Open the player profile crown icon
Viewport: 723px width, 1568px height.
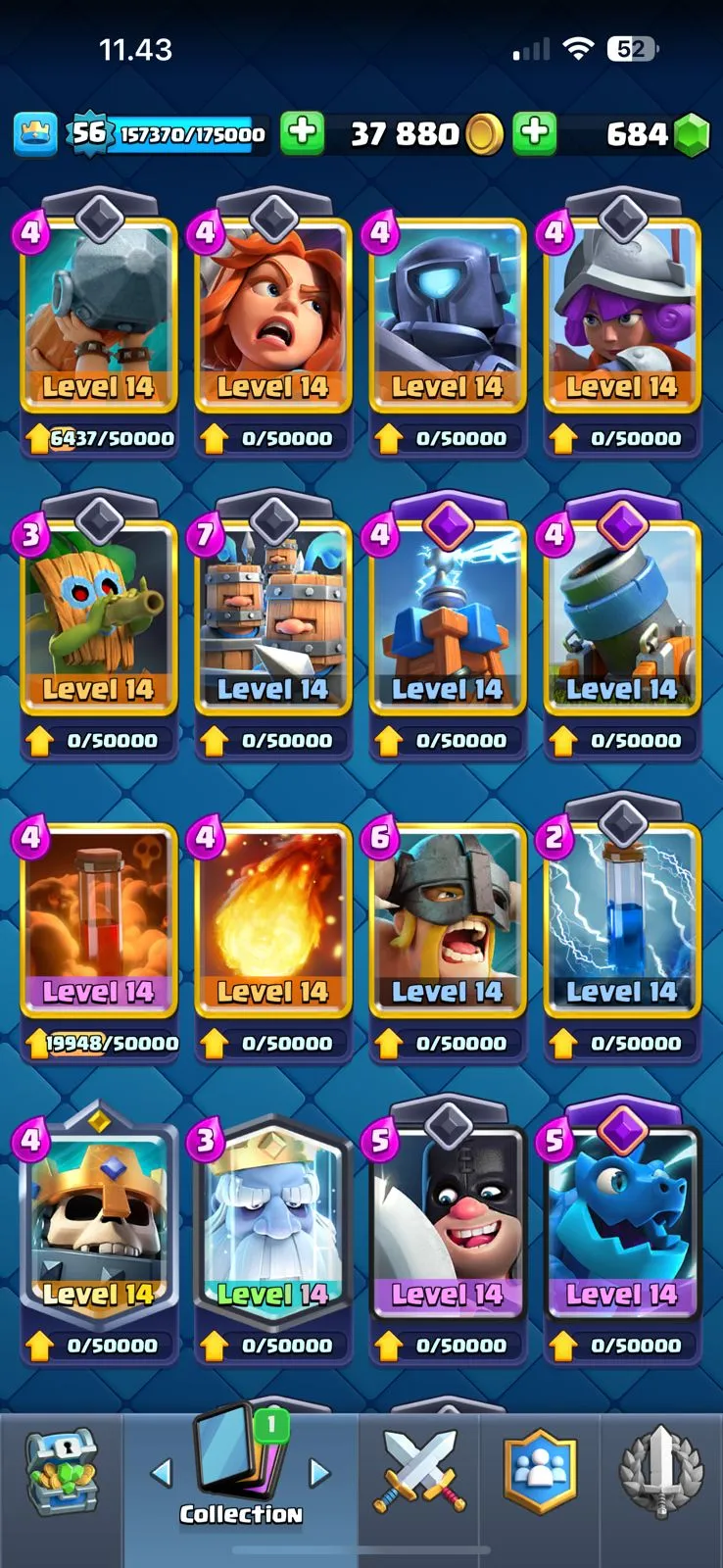point(35,134)
